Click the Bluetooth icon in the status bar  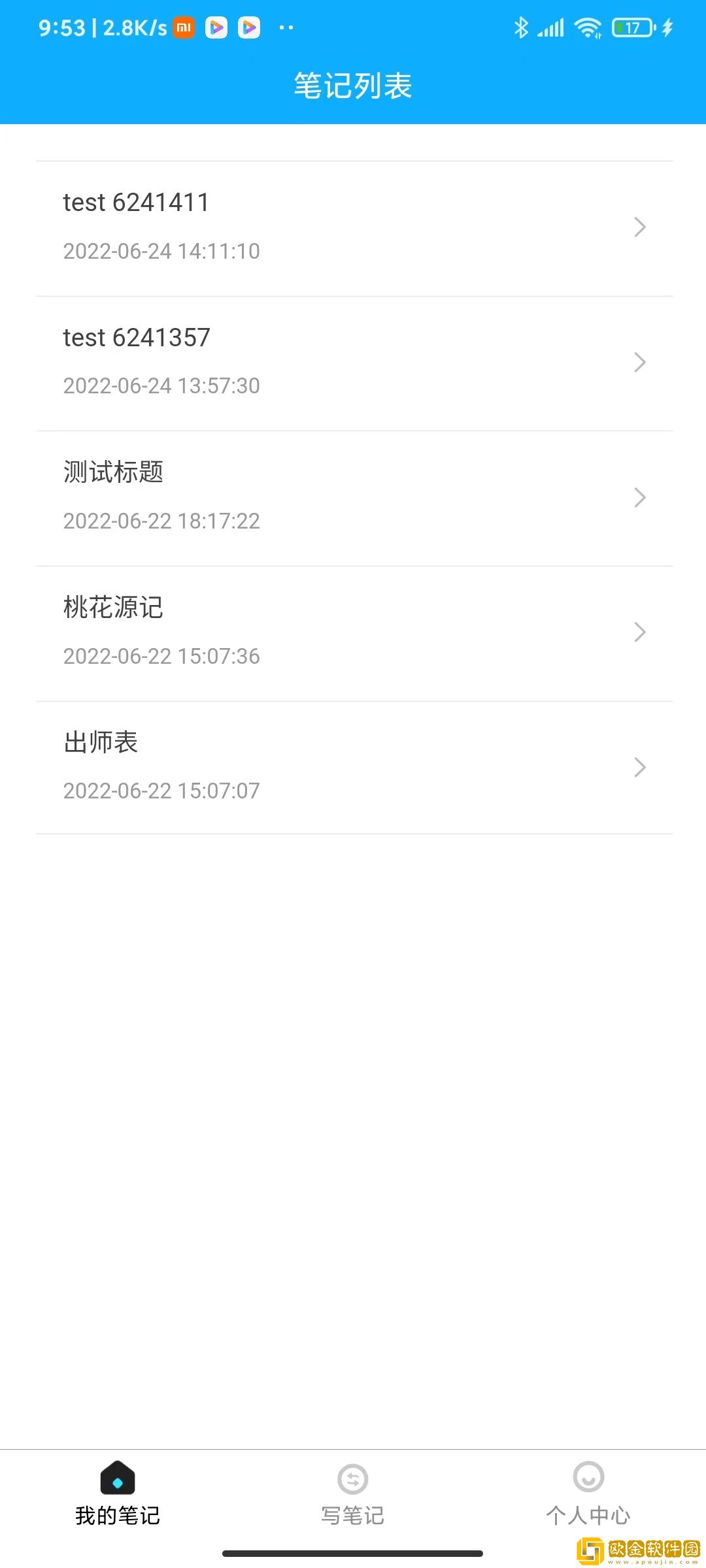click(521, 27)
